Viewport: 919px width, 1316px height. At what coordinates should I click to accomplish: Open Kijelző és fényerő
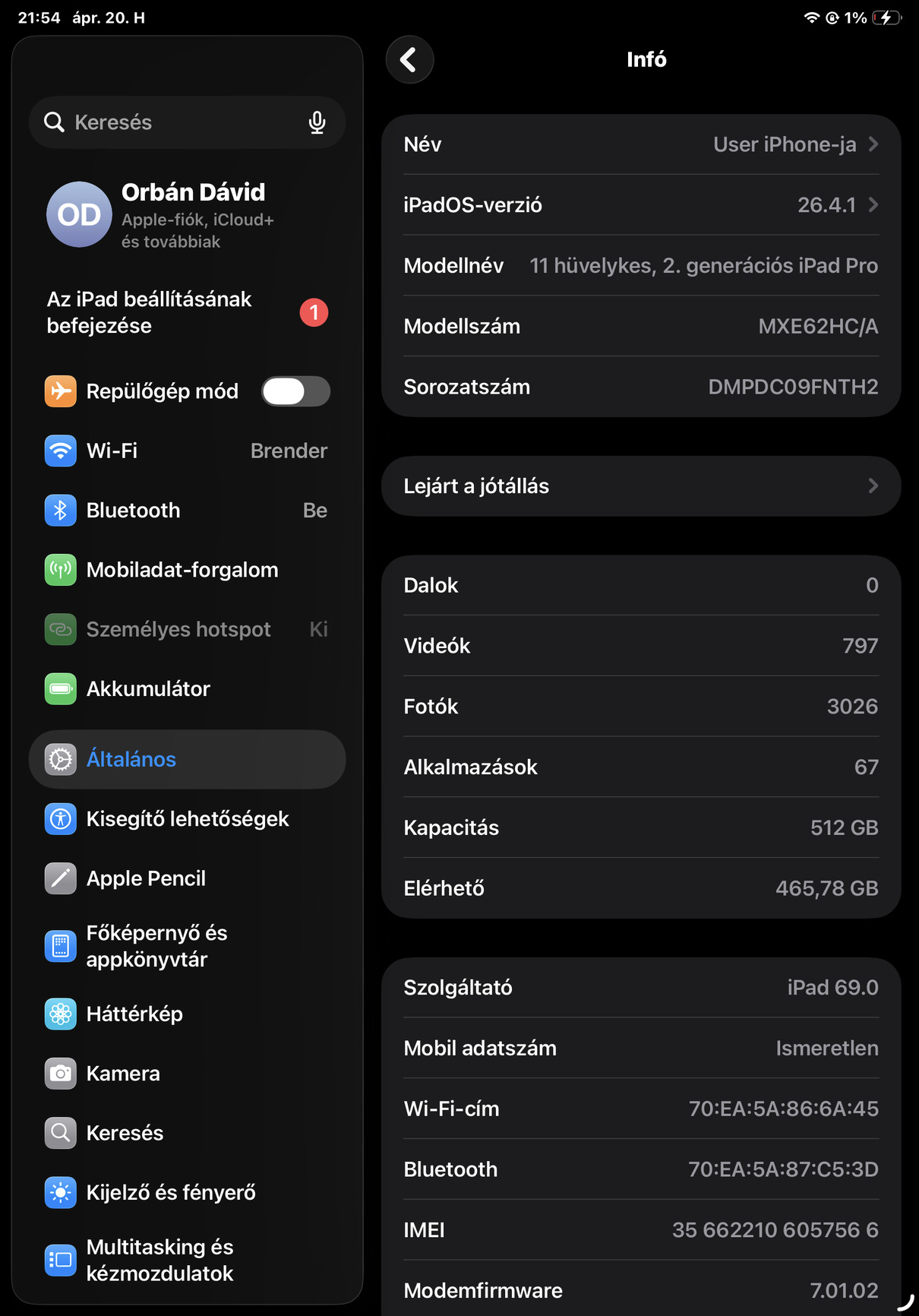pyautogui.click(x=186, y=1193)
